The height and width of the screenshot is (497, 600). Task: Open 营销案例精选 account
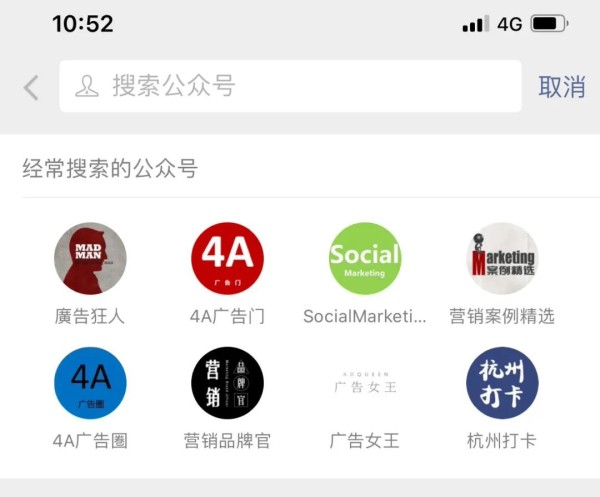click(502, 259)
